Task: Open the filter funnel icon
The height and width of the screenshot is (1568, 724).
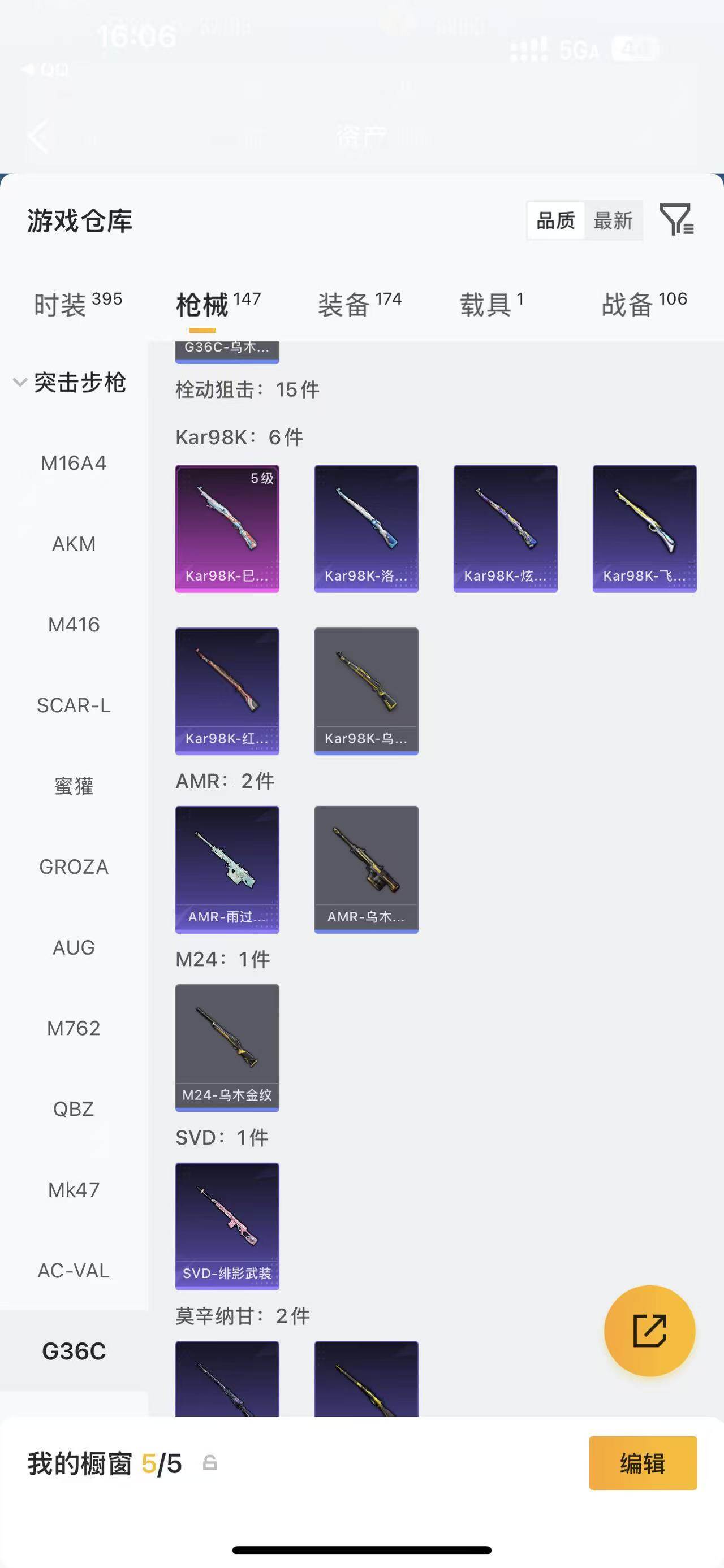Action: [676, 220]
